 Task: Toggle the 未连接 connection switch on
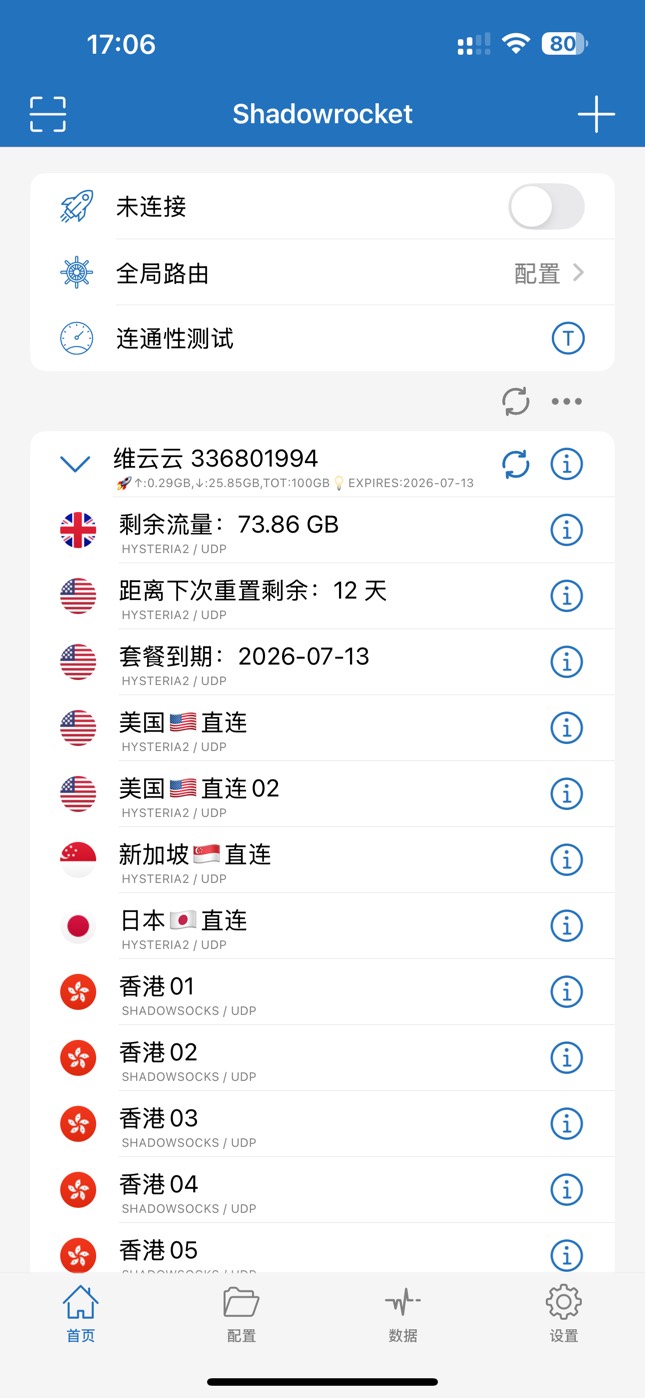[x=546, y=207]
